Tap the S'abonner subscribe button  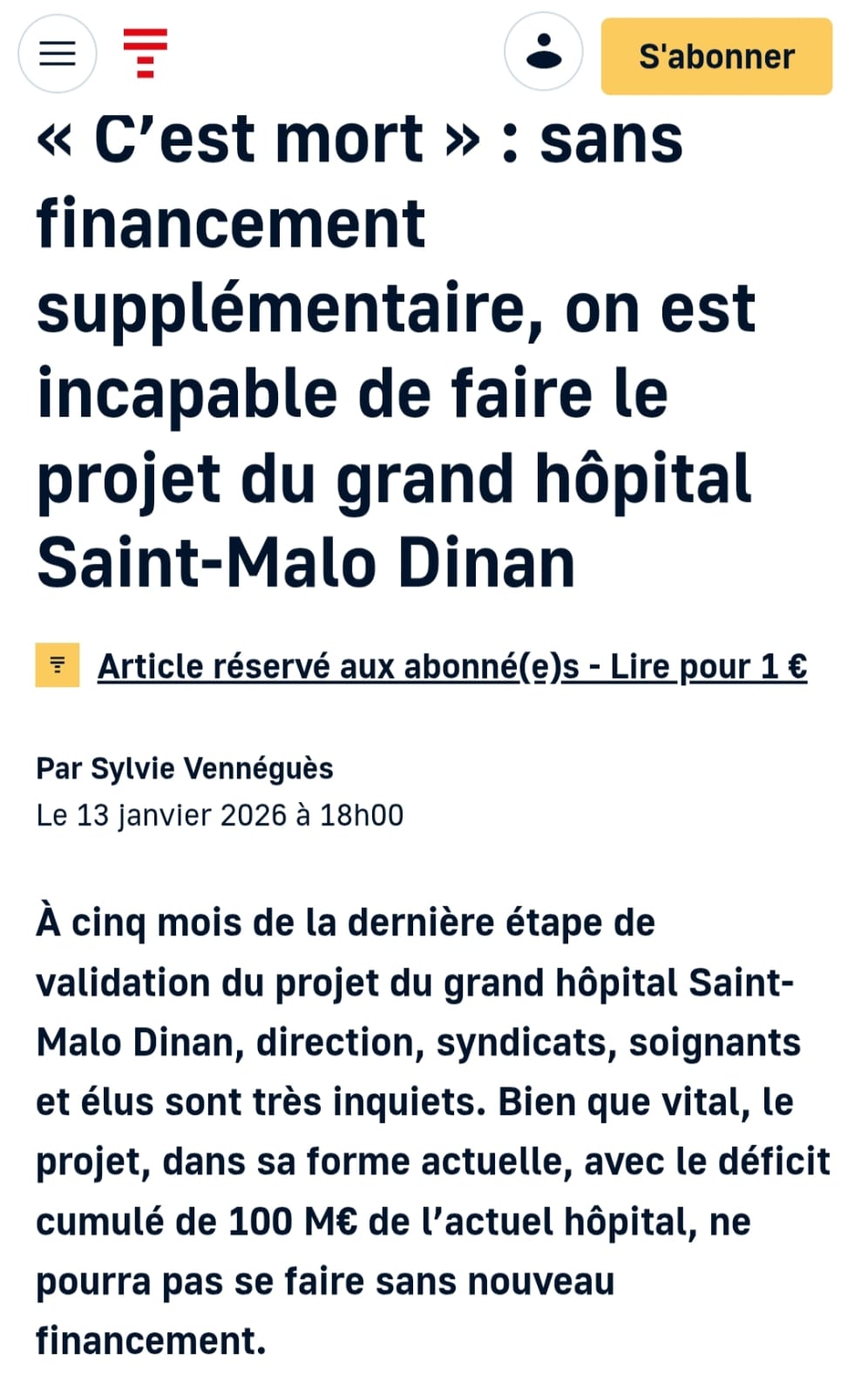[716, 57]
